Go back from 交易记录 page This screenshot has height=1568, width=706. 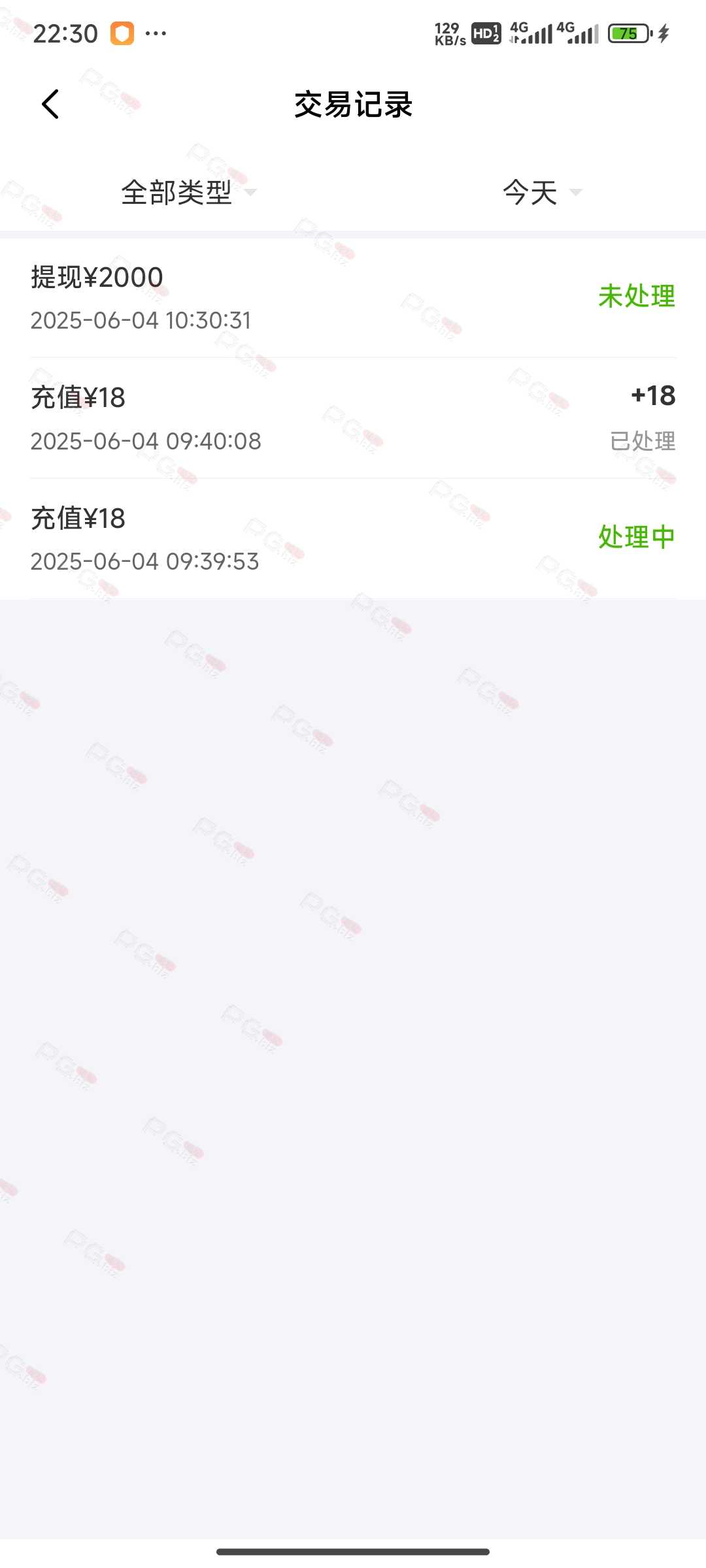[50, 105]
